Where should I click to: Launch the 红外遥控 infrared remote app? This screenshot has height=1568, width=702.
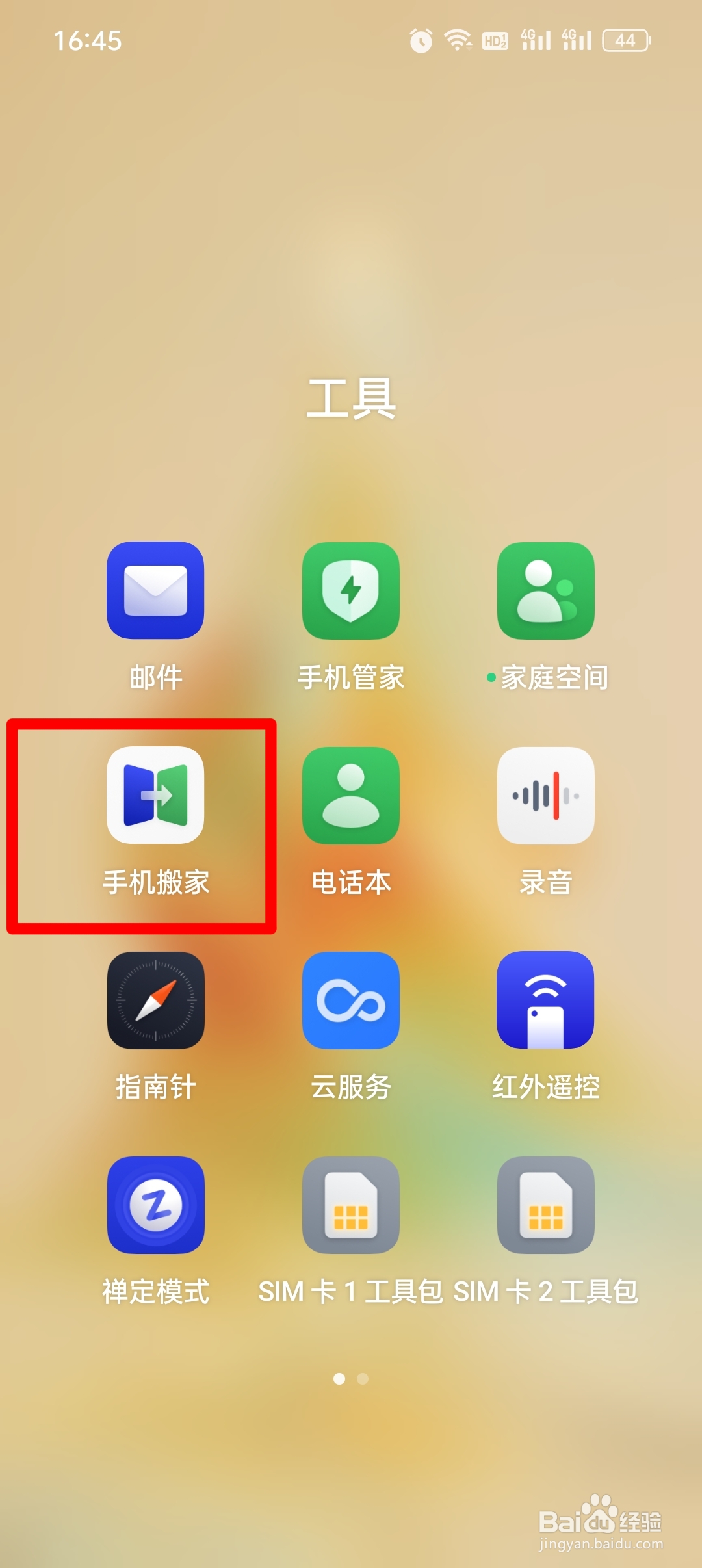pos(546,1002)
